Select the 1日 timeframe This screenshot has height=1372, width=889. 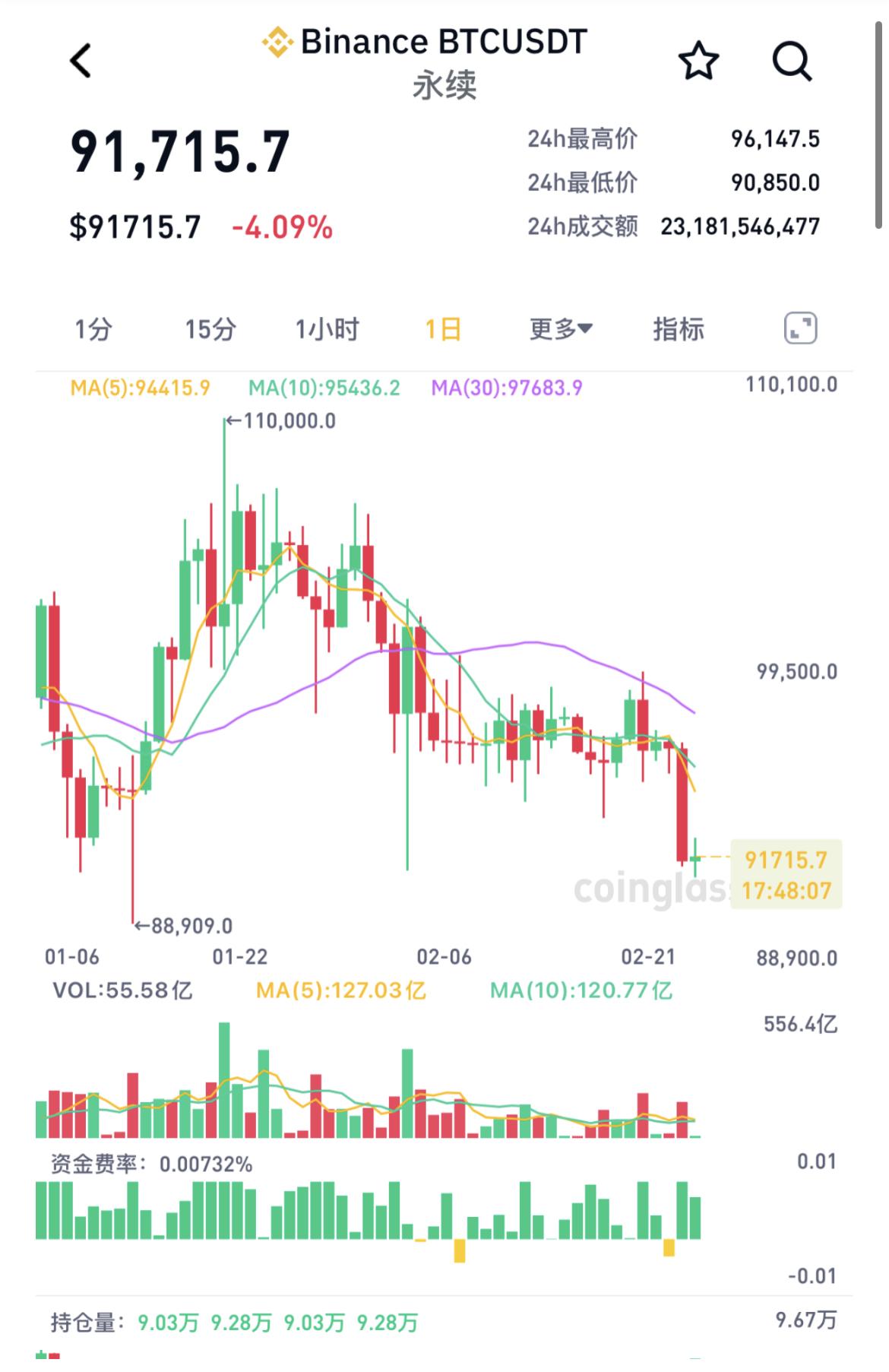click(x=442, y=329)
